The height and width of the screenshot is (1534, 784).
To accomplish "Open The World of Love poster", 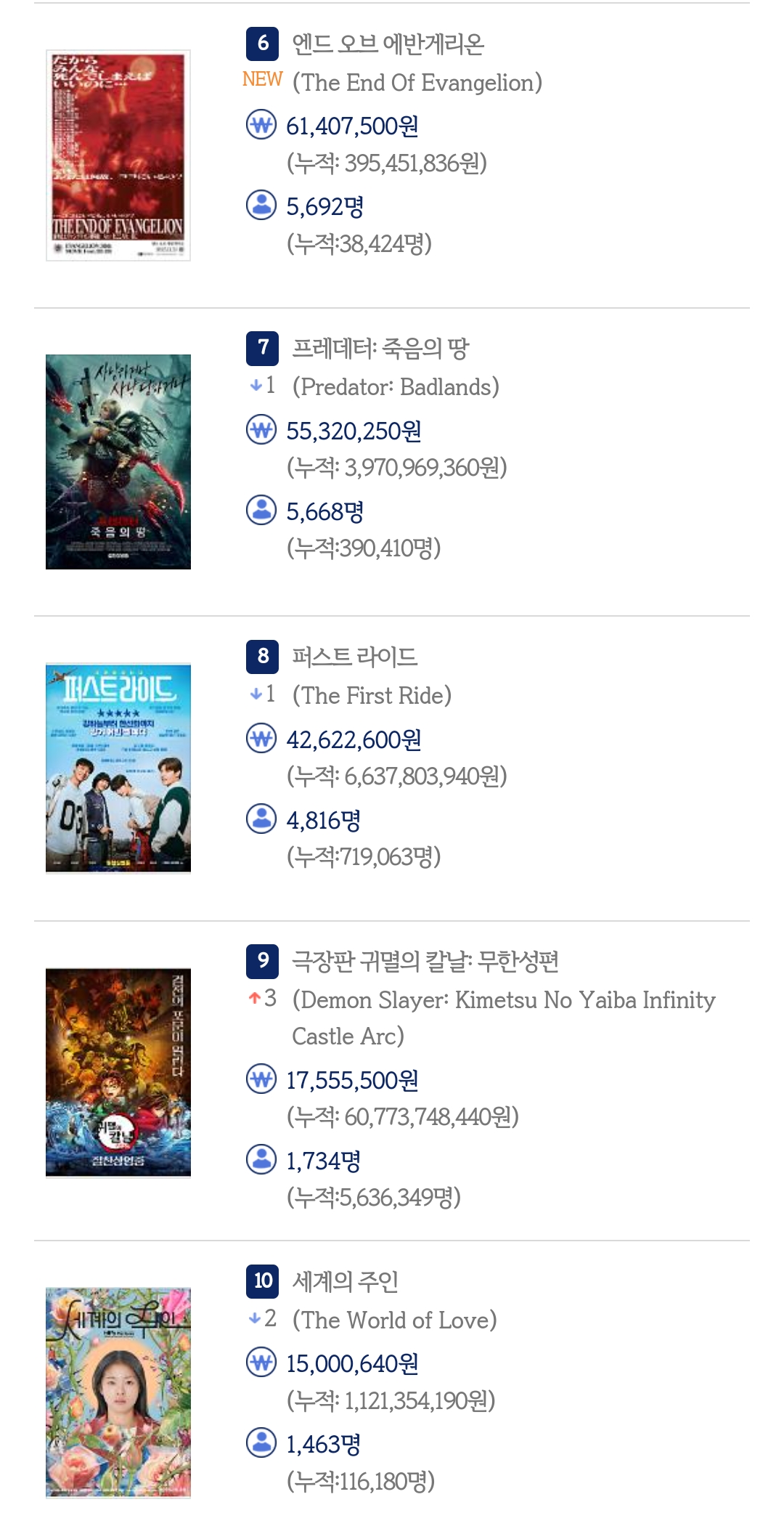I will point(118,1392).
